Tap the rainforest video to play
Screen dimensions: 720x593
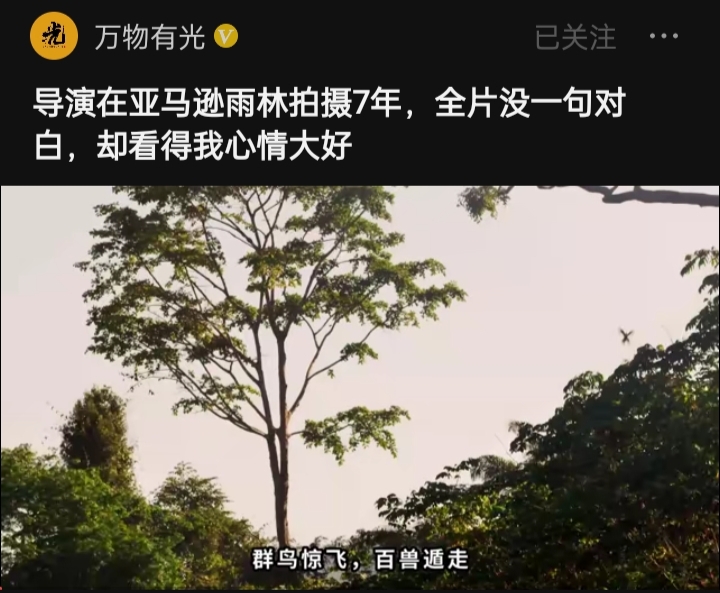360,390
